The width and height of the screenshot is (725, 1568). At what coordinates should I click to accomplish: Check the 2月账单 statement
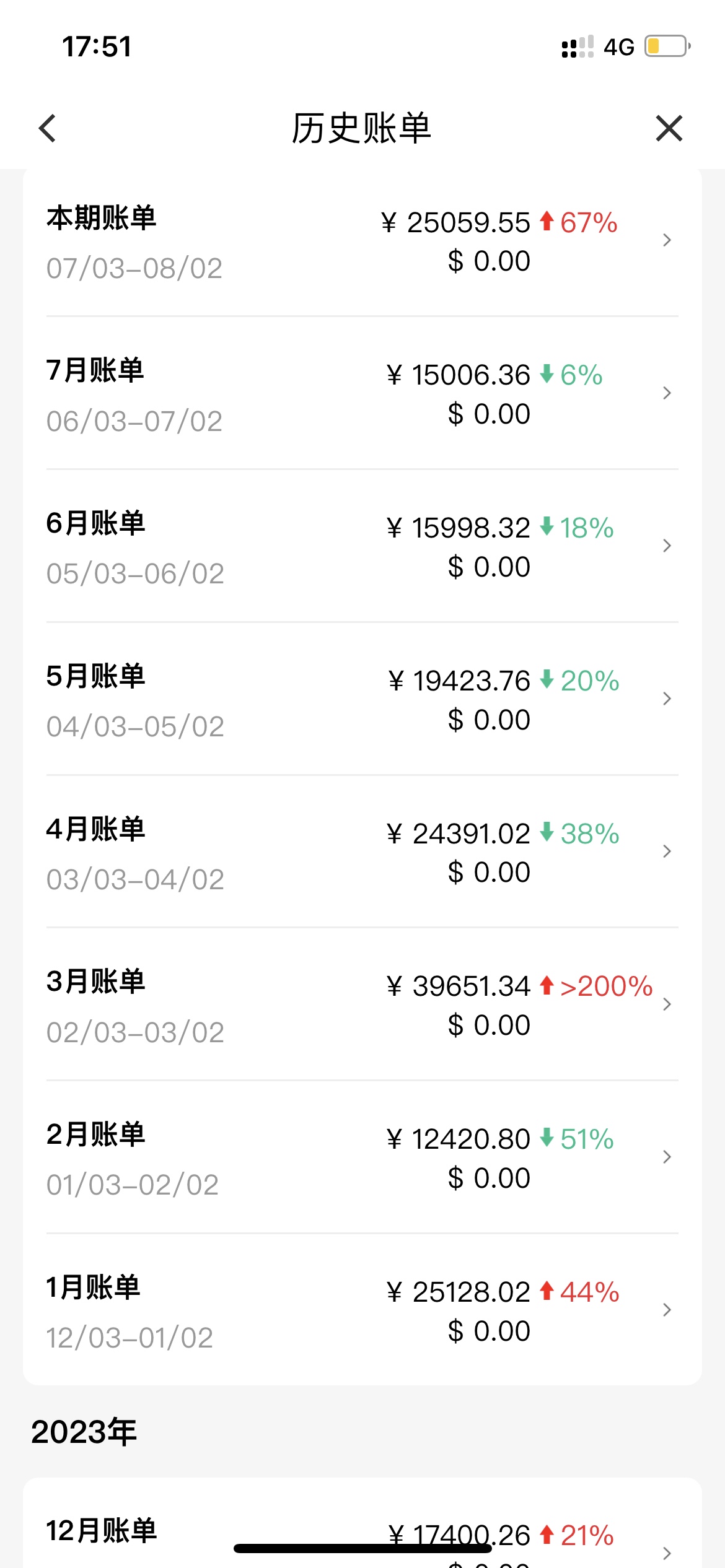(362, 1157)
